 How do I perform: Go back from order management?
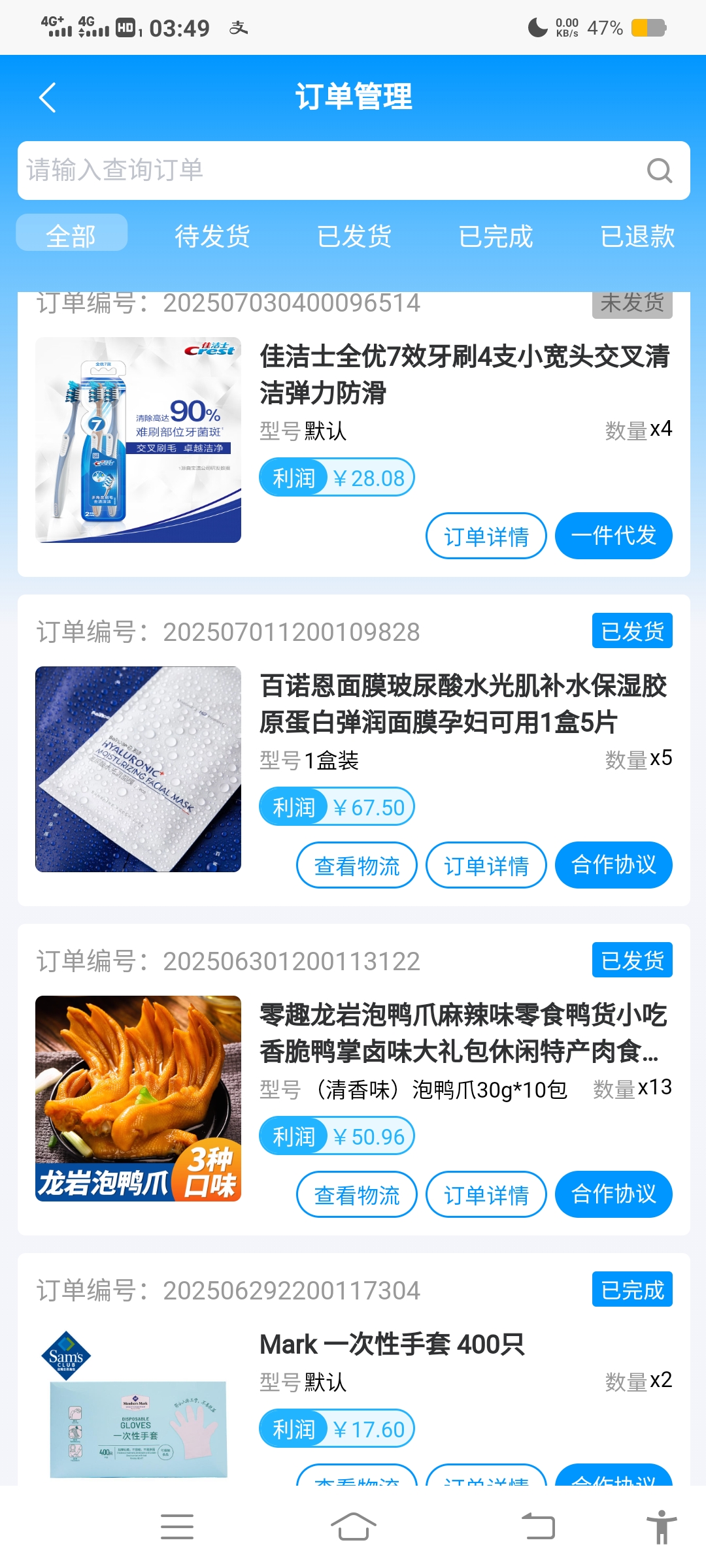pos(48,98)
